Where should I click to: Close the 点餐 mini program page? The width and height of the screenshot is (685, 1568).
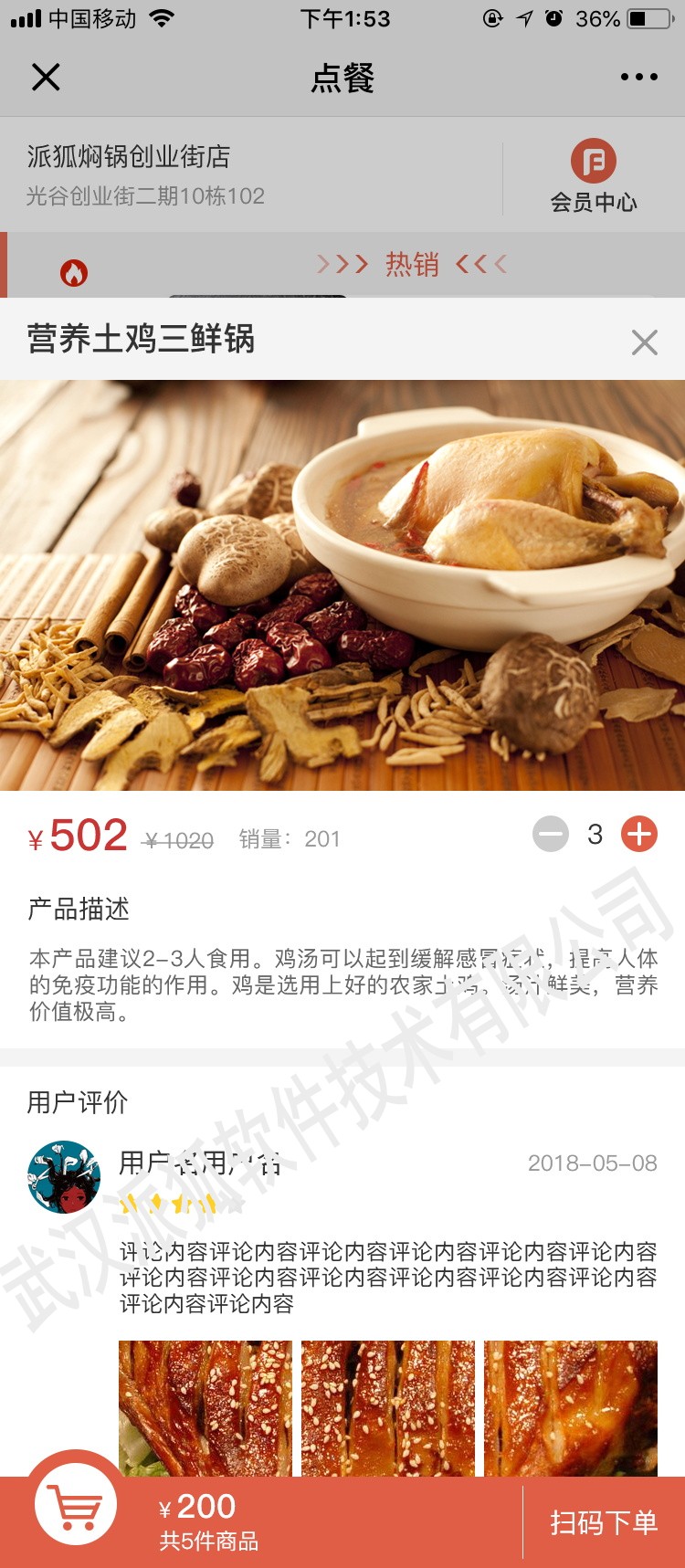pyautogui.click(x=46, y=78)
